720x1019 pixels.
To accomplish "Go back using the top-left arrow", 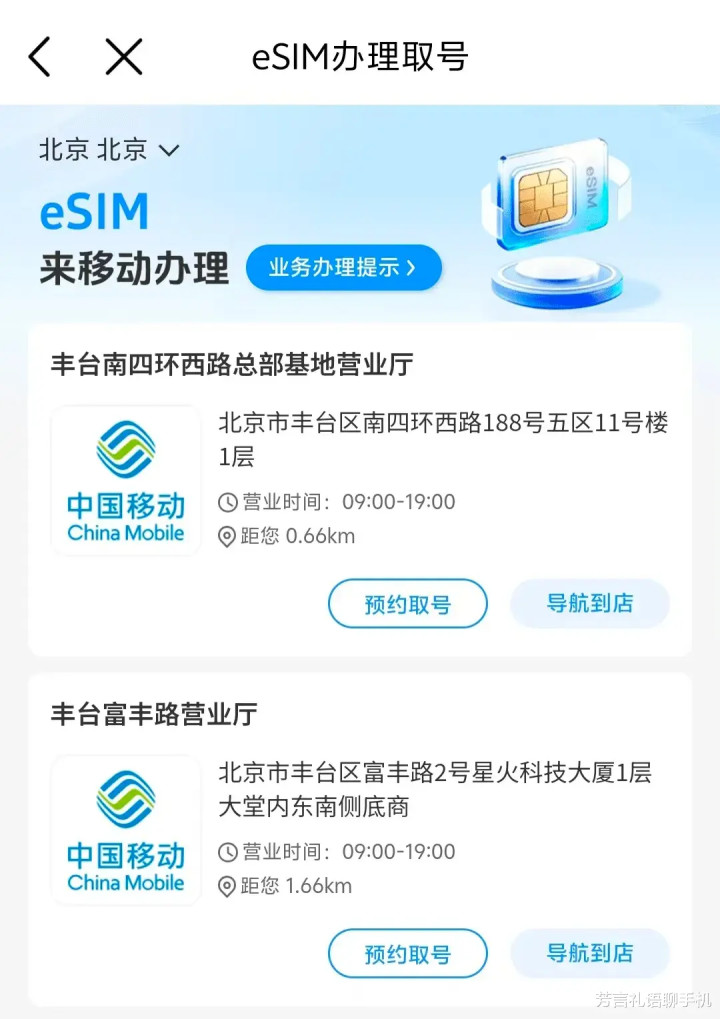I will tap(40, 57).
